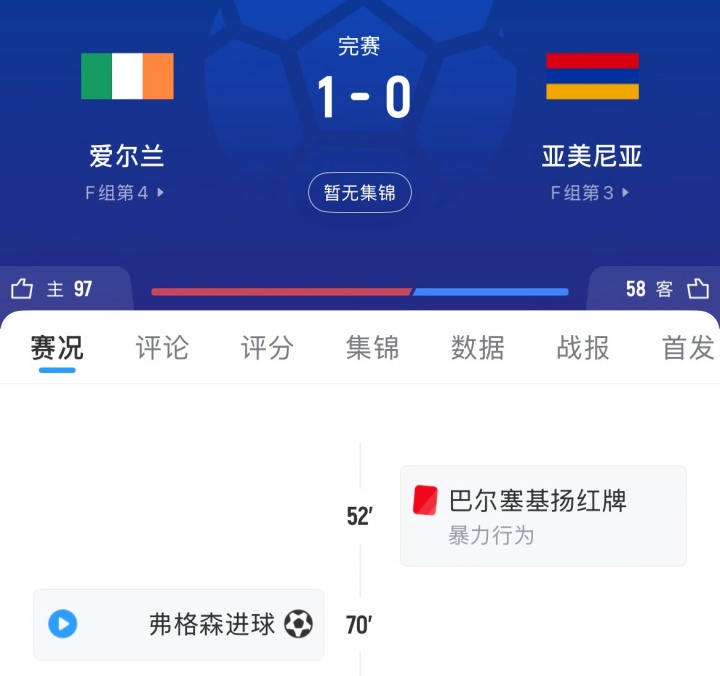
Task: Open the 爱尔兰 team flag
Action: point(127,76)
